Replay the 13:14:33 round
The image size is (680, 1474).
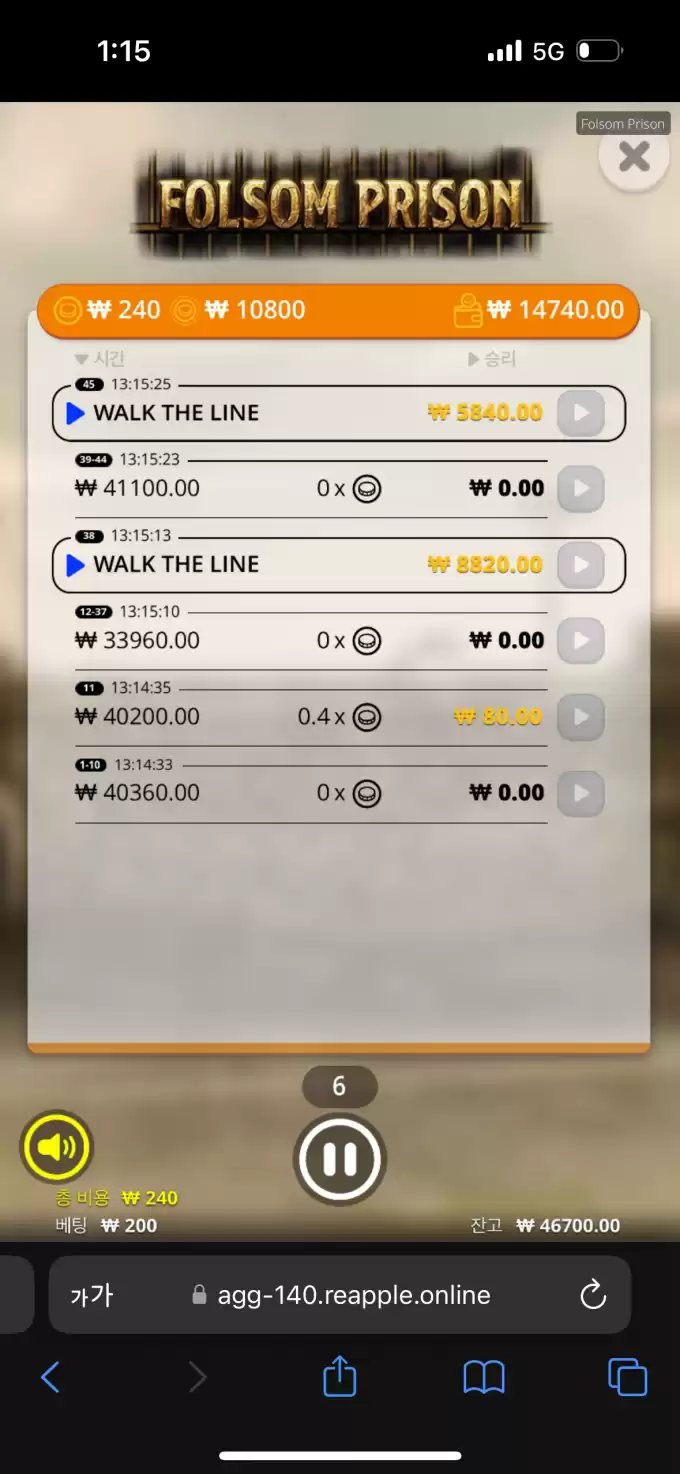(580, 793)
